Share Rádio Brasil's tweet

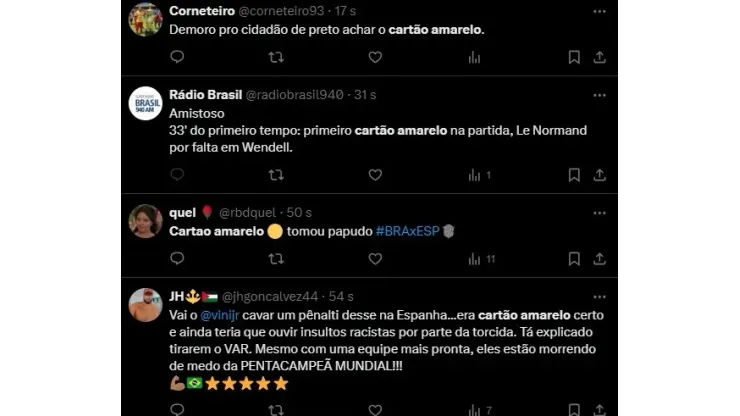click(x=599, y=174)
